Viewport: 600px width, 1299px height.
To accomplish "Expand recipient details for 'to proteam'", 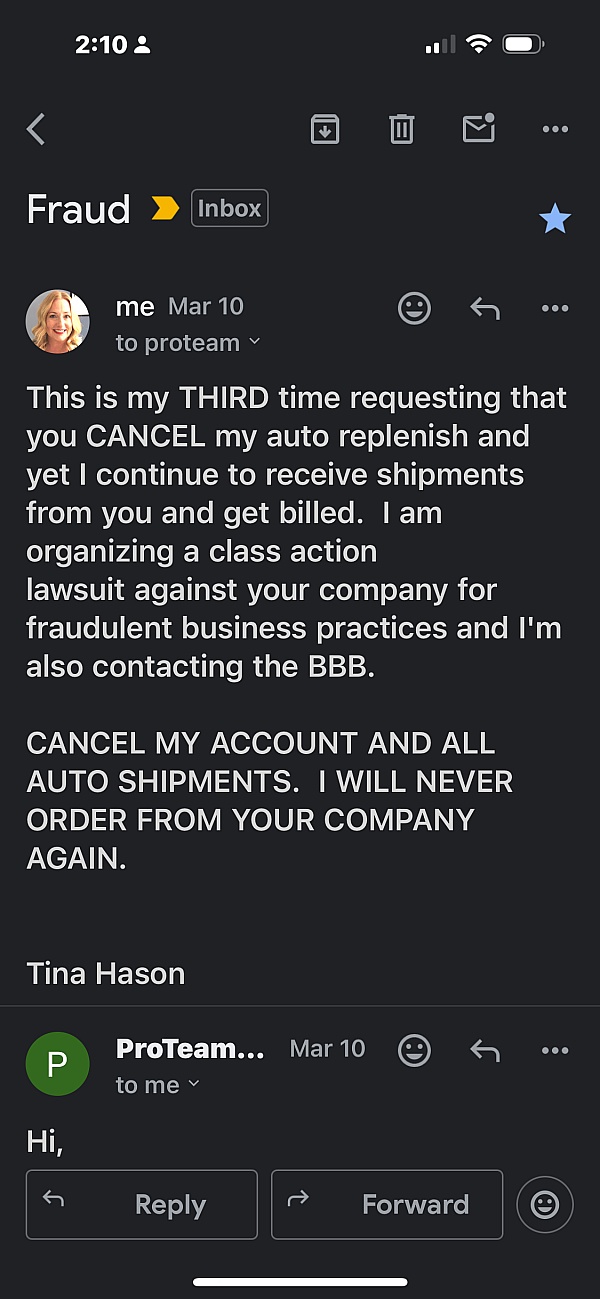I will [188, 342].
